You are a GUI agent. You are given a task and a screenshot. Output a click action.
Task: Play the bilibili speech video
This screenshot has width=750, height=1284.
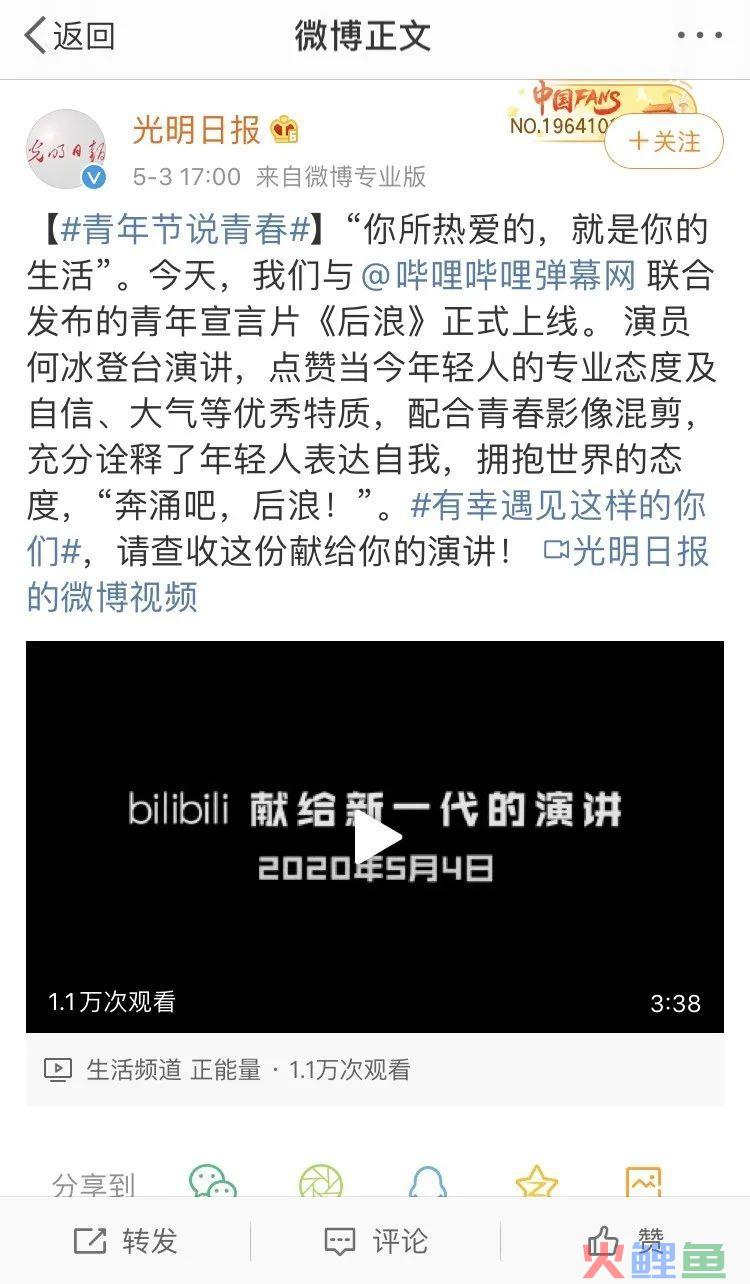tap(376, 838)
